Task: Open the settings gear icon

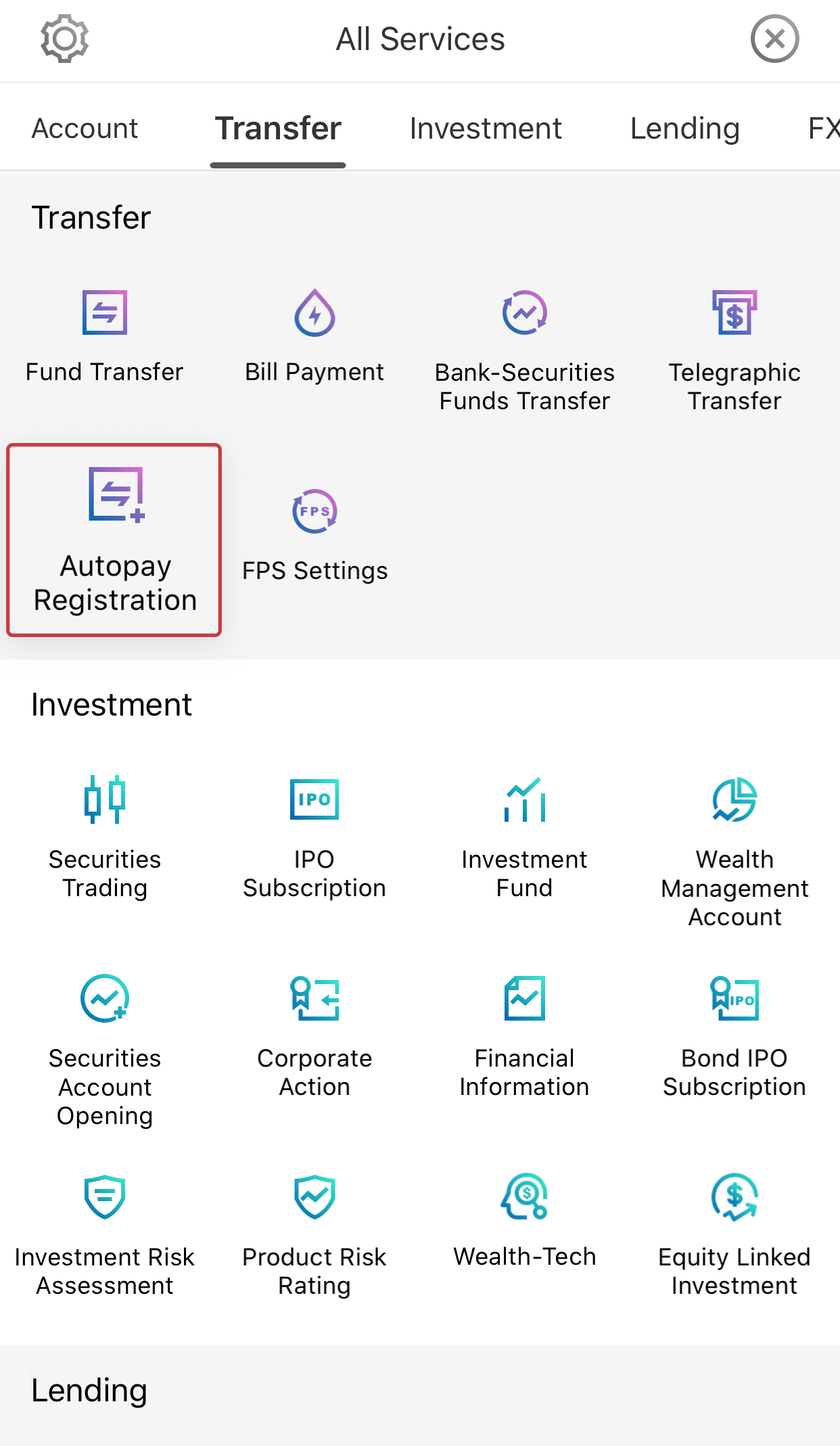Action: [x=64, y=39]
